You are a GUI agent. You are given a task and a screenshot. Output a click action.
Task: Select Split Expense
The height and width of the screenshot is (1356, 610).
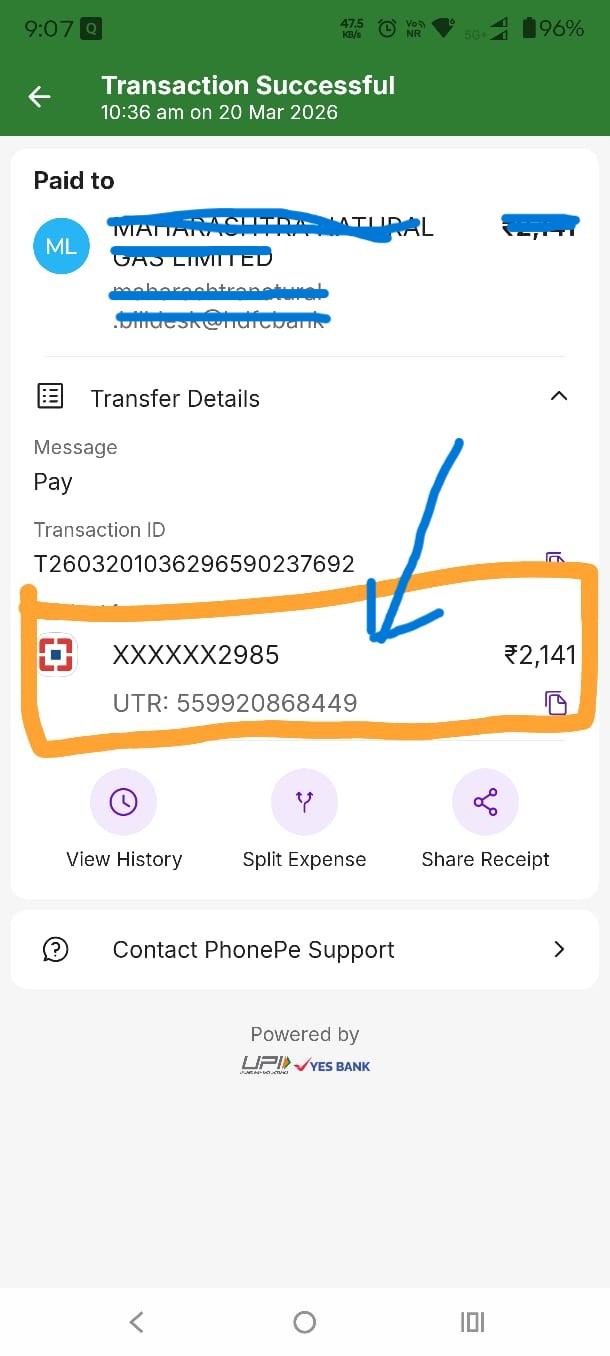(304, 802)
